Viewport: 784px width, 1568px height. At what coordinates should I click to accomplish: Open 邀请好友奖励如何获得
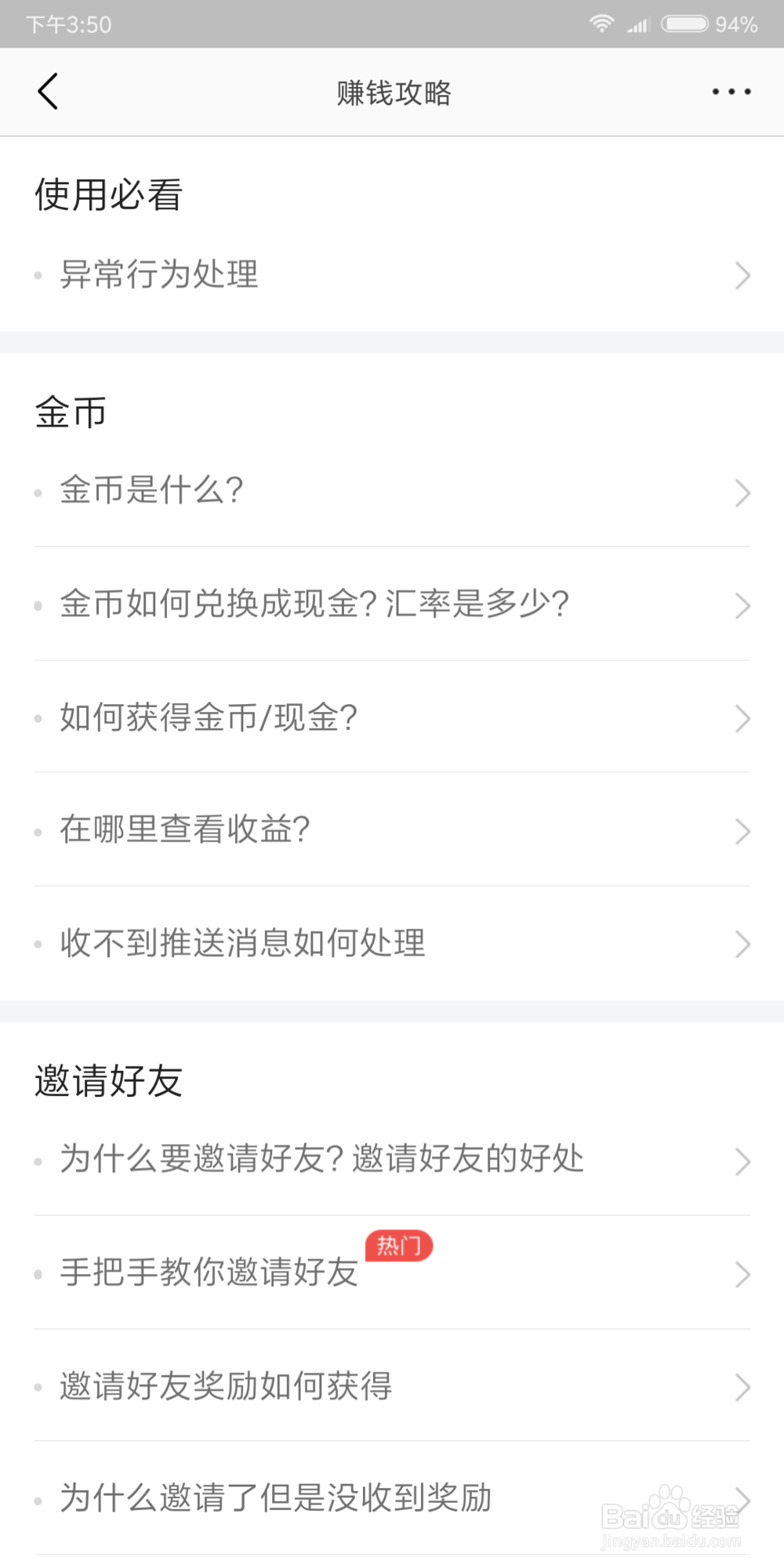[x=392, y=1386]
